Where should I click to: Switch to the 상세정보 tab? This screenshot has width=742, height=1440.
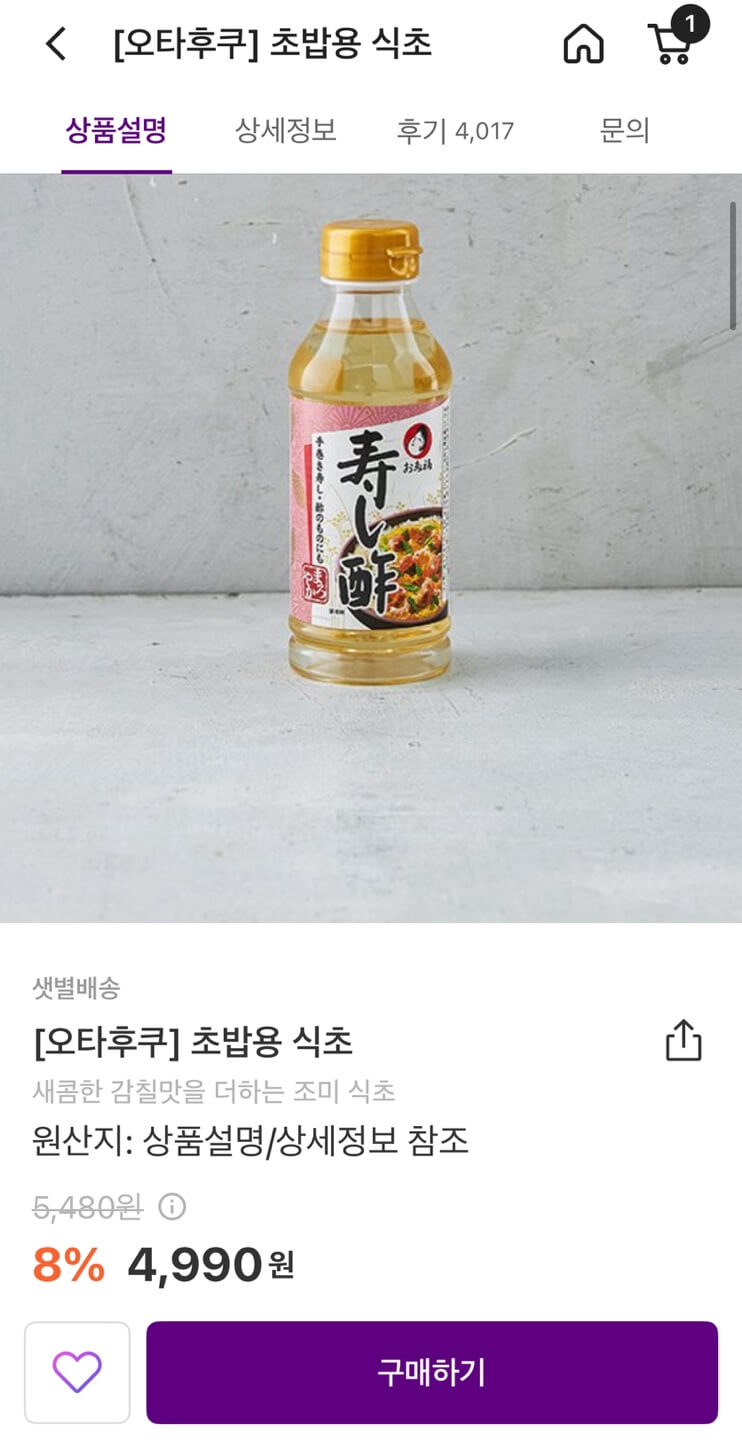coord(285,131)
